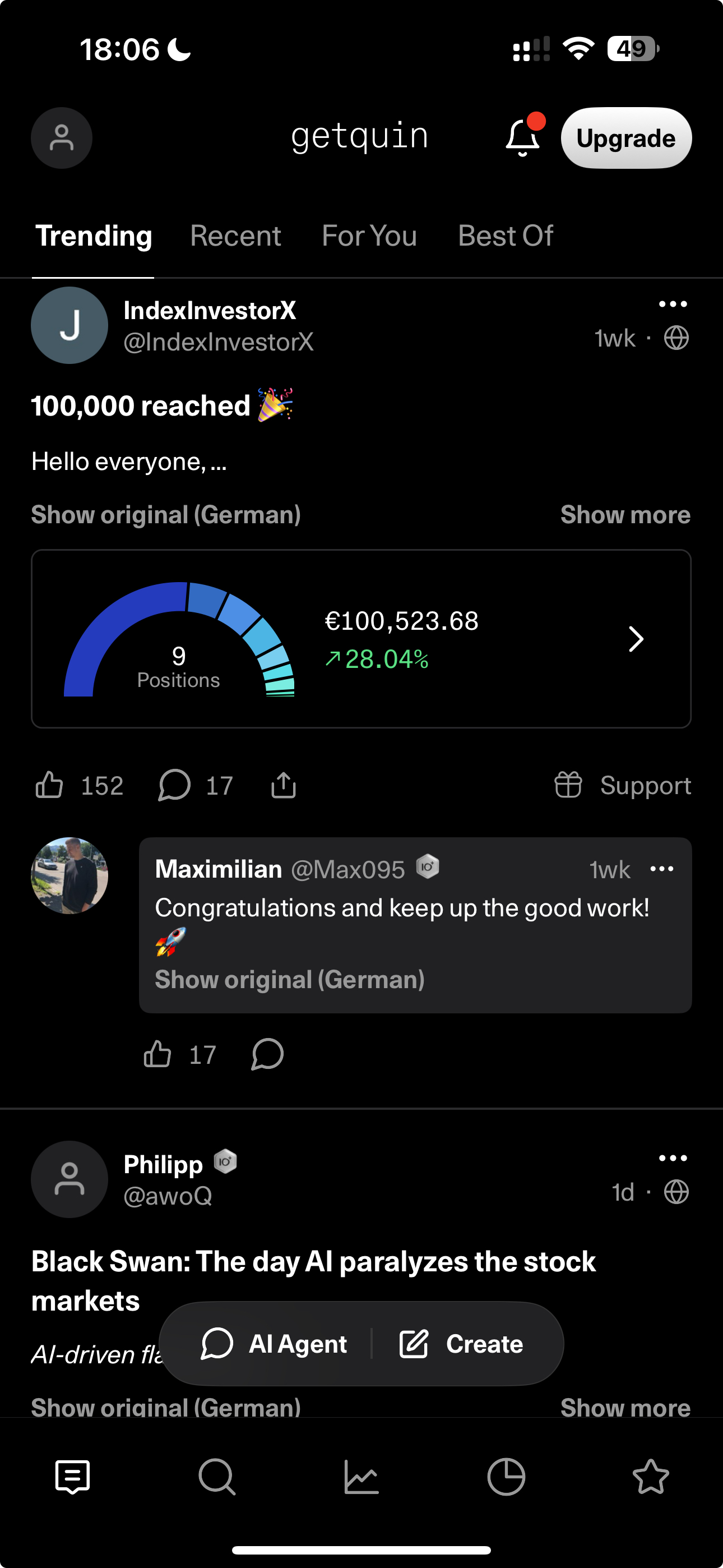Tap Support on IndexInvestorX's post

tap(623, 785)
